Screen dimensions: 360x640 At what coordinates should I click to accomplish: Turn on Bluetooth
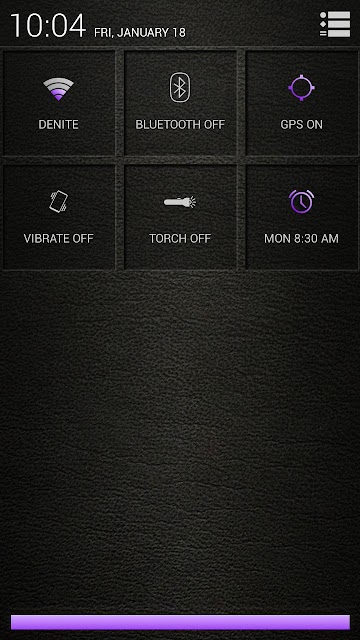pos(180,102)
